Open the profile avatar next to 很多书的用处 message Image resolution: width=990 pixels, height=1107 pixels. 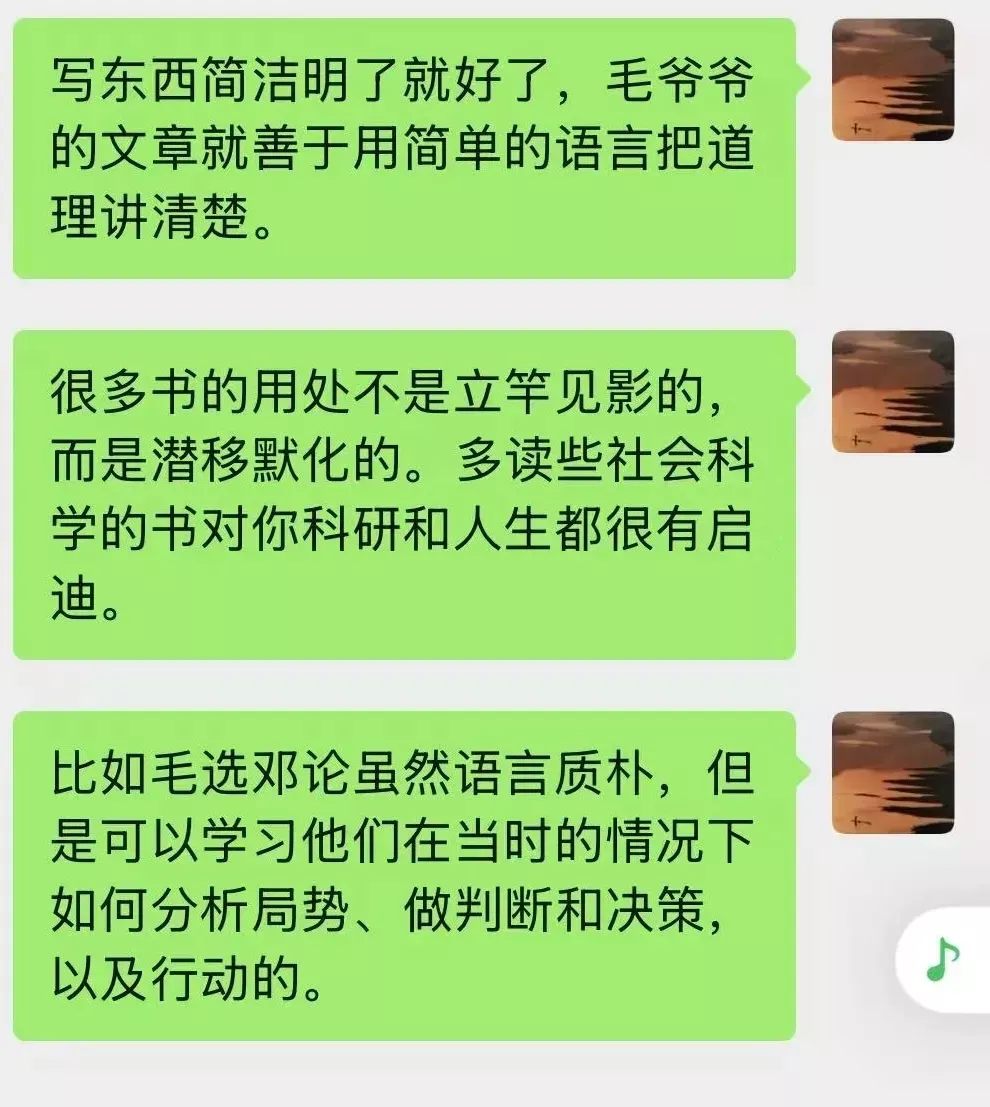pyautogui.click(x=893, y=392)
